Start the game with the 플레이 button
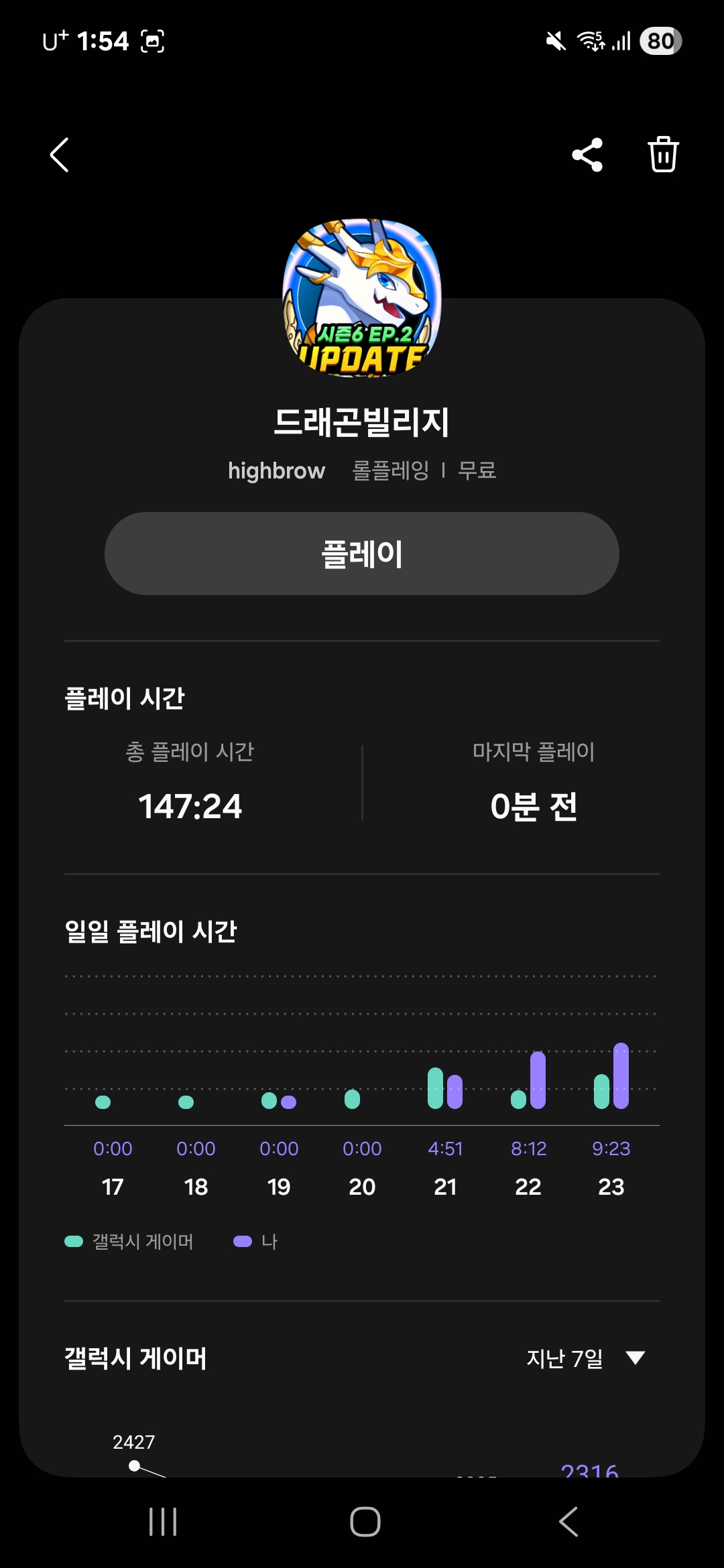This screenshot has height=1568, width=724. pyautogui.click(x=362, y=553)
